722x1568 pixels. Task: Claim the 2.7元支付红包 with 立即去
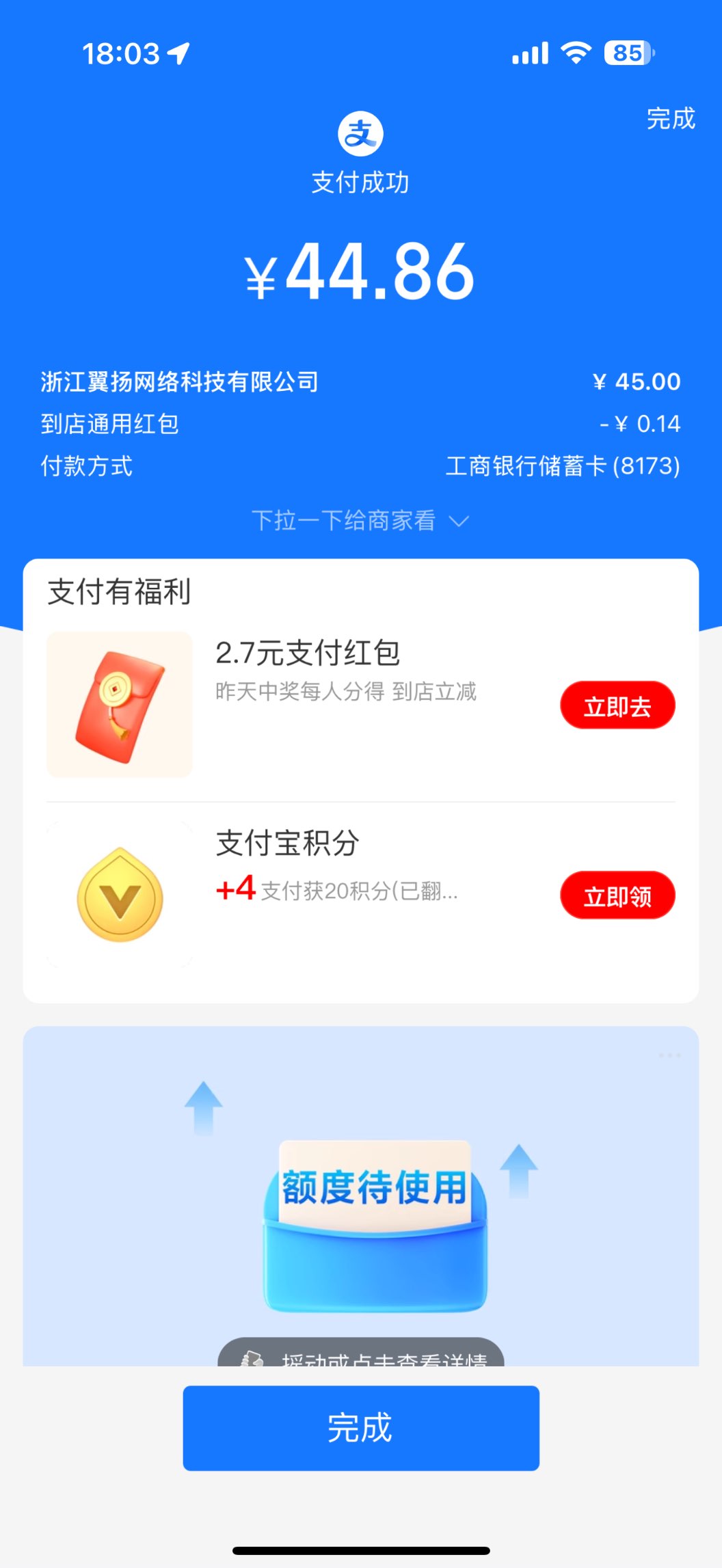617,705
